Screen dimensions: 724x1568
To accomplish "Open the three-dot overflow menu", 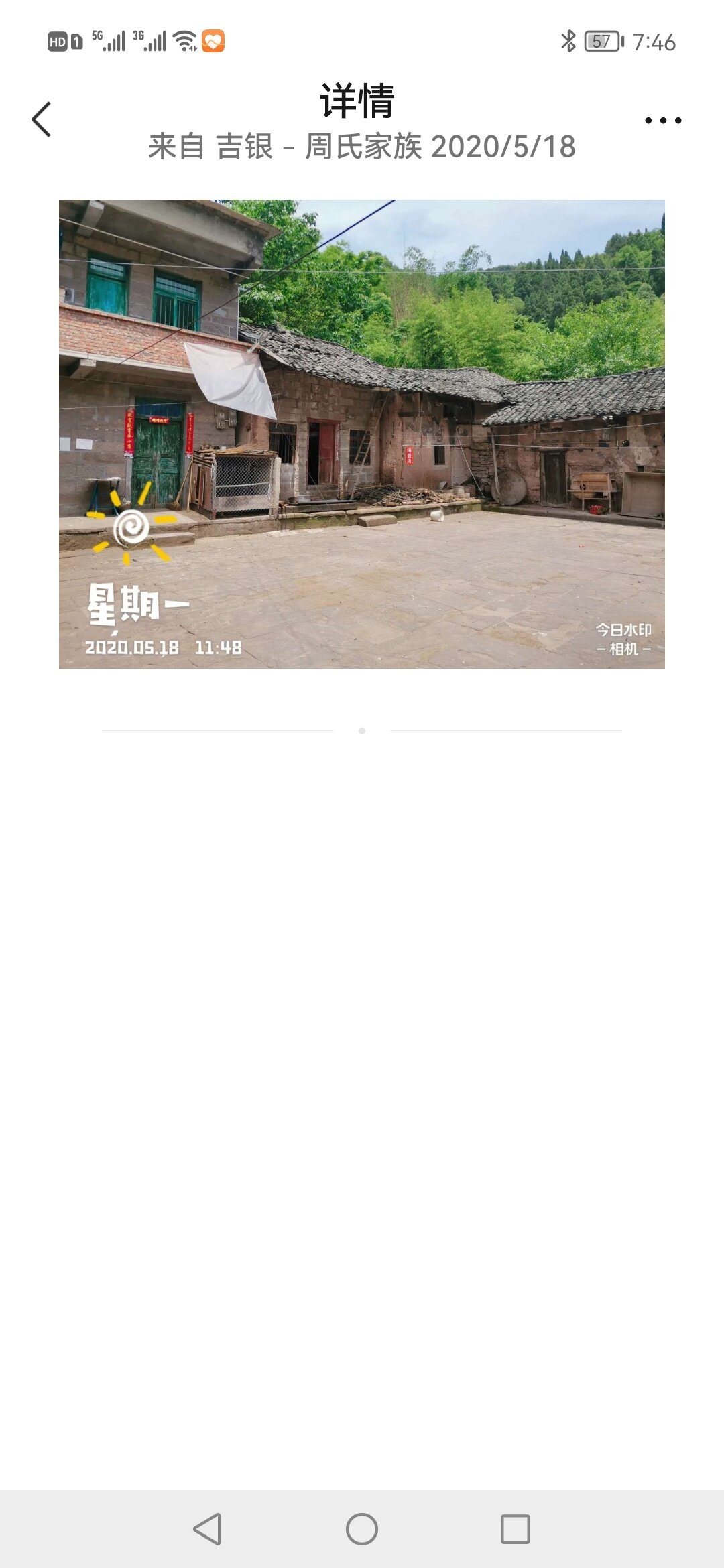I will tap(662, 121).
